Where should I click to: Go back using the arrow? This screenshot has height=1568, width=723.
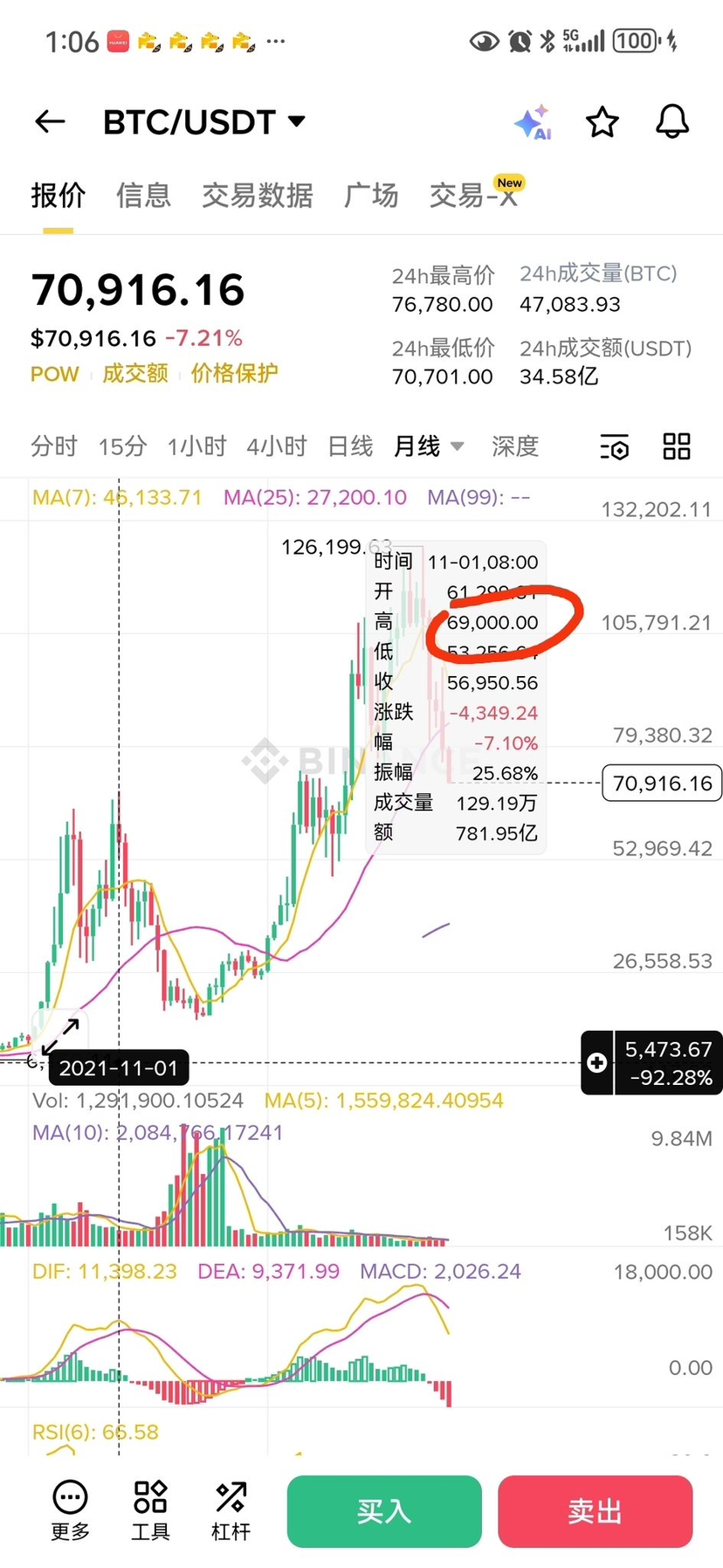[x=50, y=122]
